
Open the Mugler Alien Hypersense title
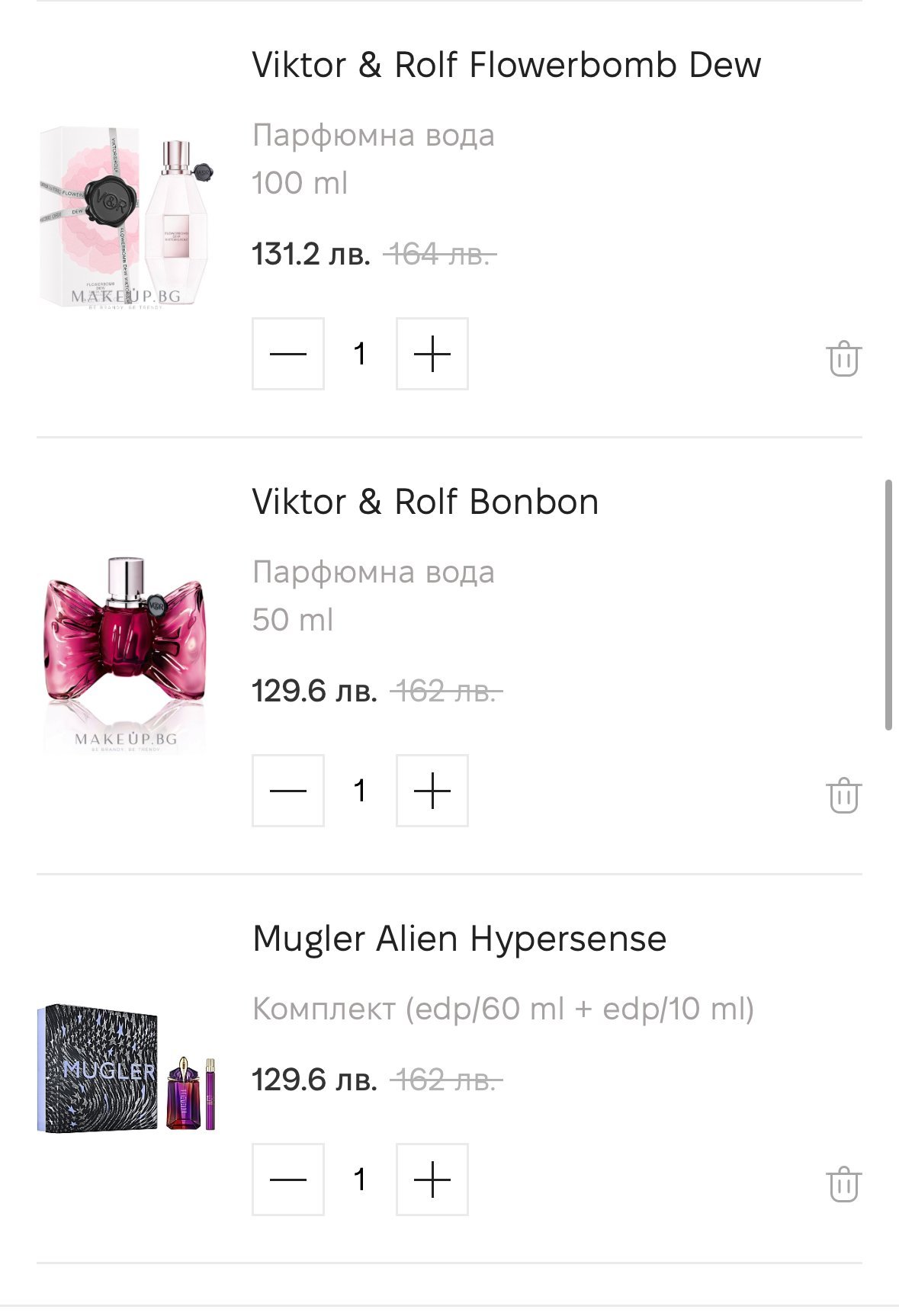(459, 939)
